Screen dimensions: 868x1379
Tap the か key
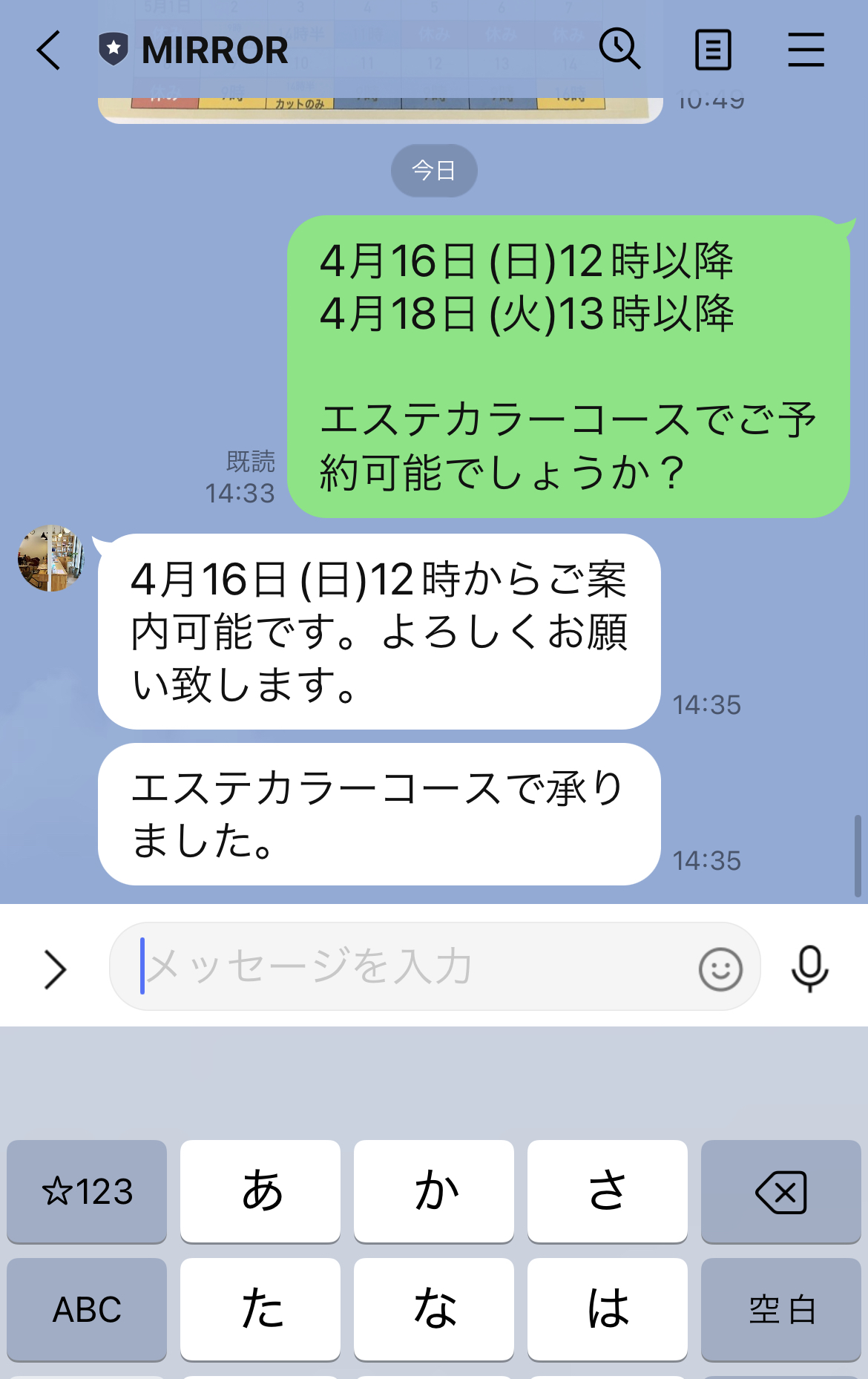pos(434,1191)
